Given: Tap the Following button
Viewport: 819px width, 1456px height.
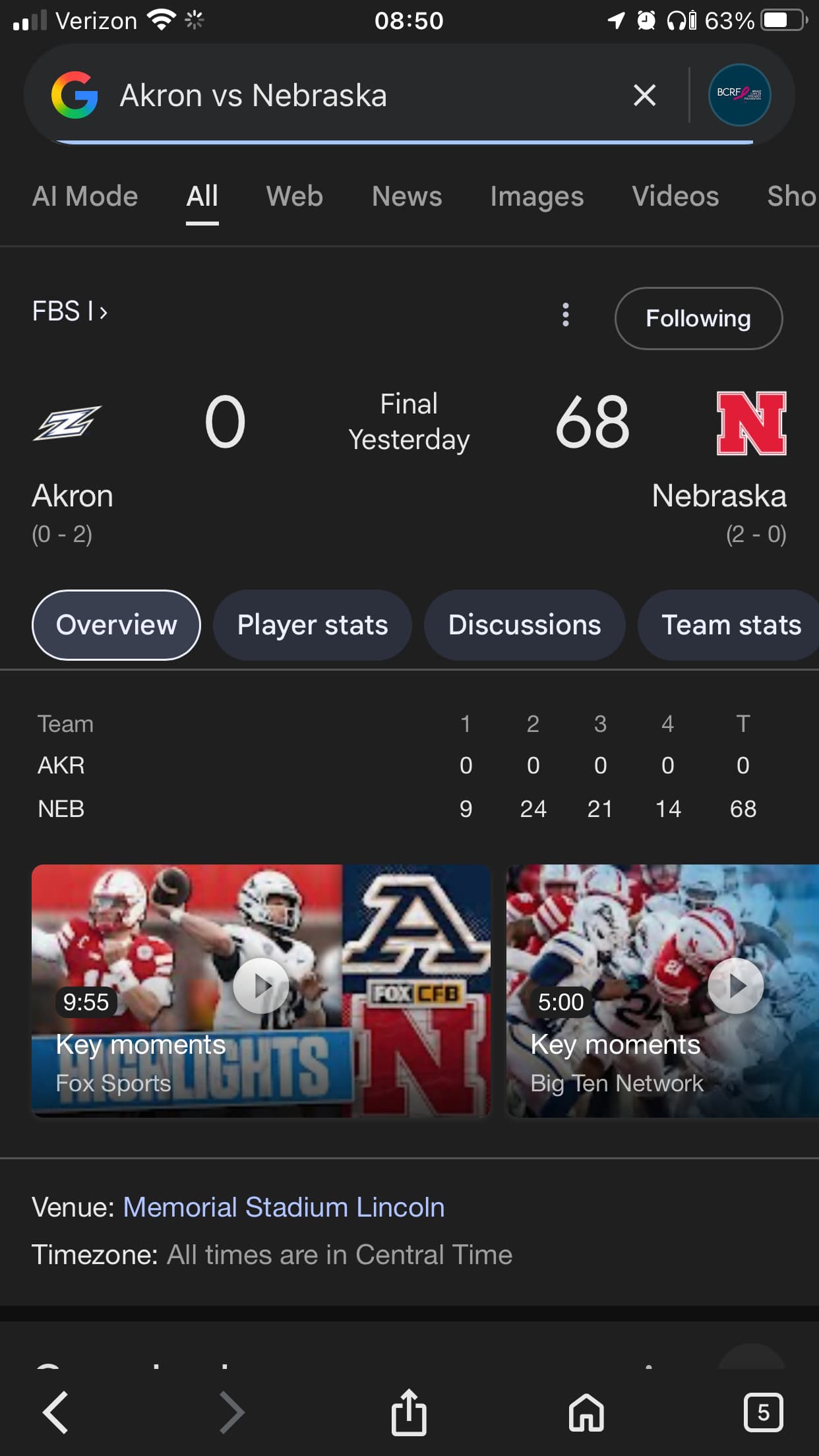Looking at the screenshot, I should pos(698,318).
